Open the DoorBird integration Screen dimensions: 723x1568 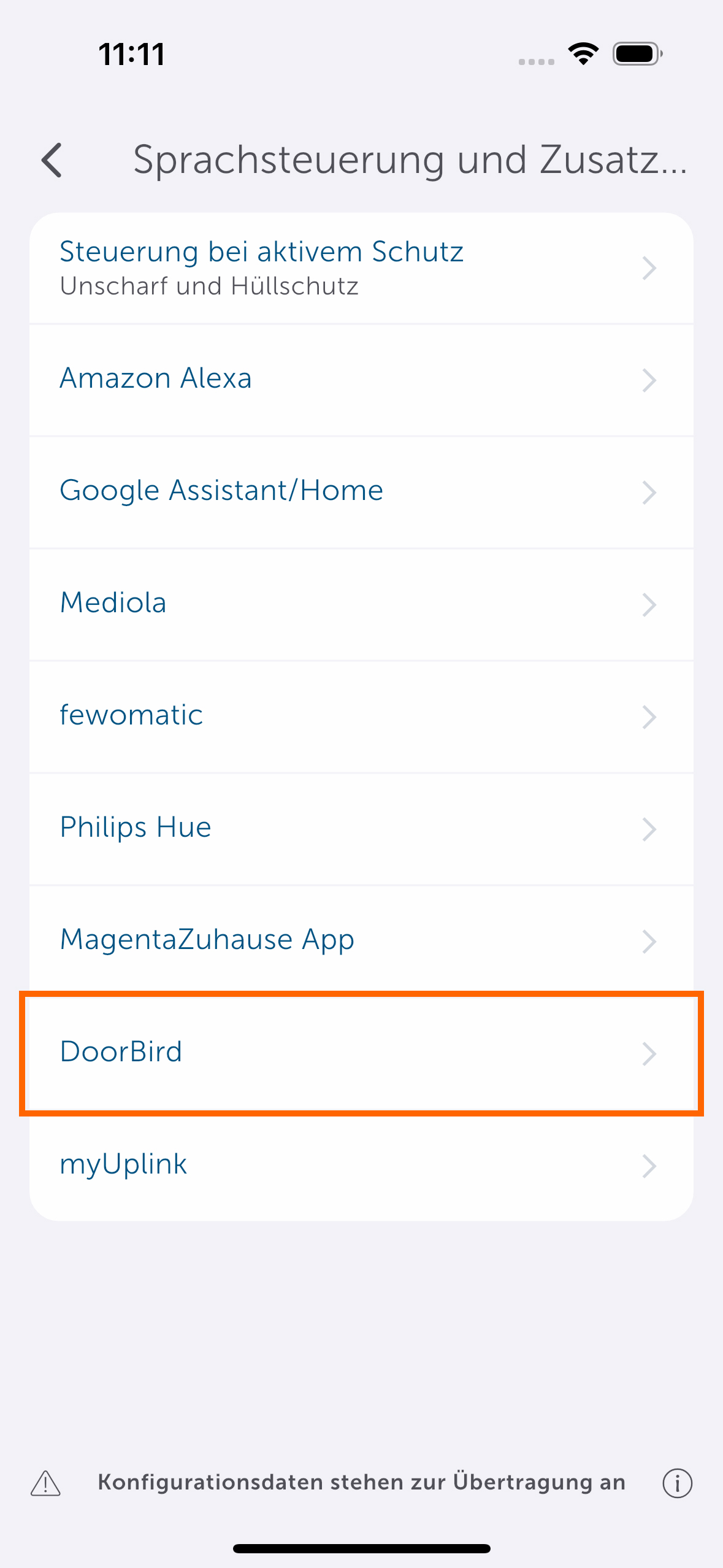[x=361, y=1053]
